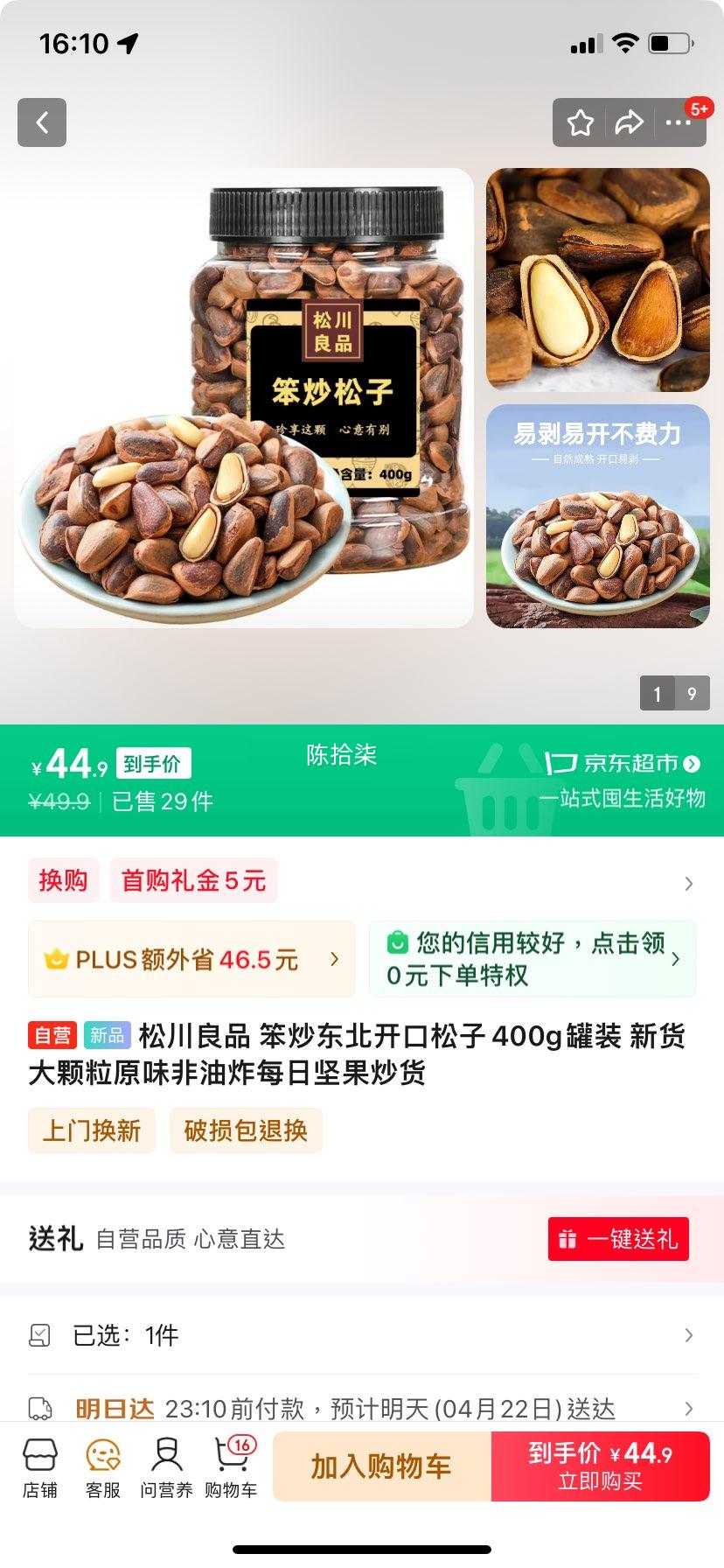The image size is (724, 1568).
Task: Tap the 破损包退换 service tag
Action: (x=245, y=1130)
